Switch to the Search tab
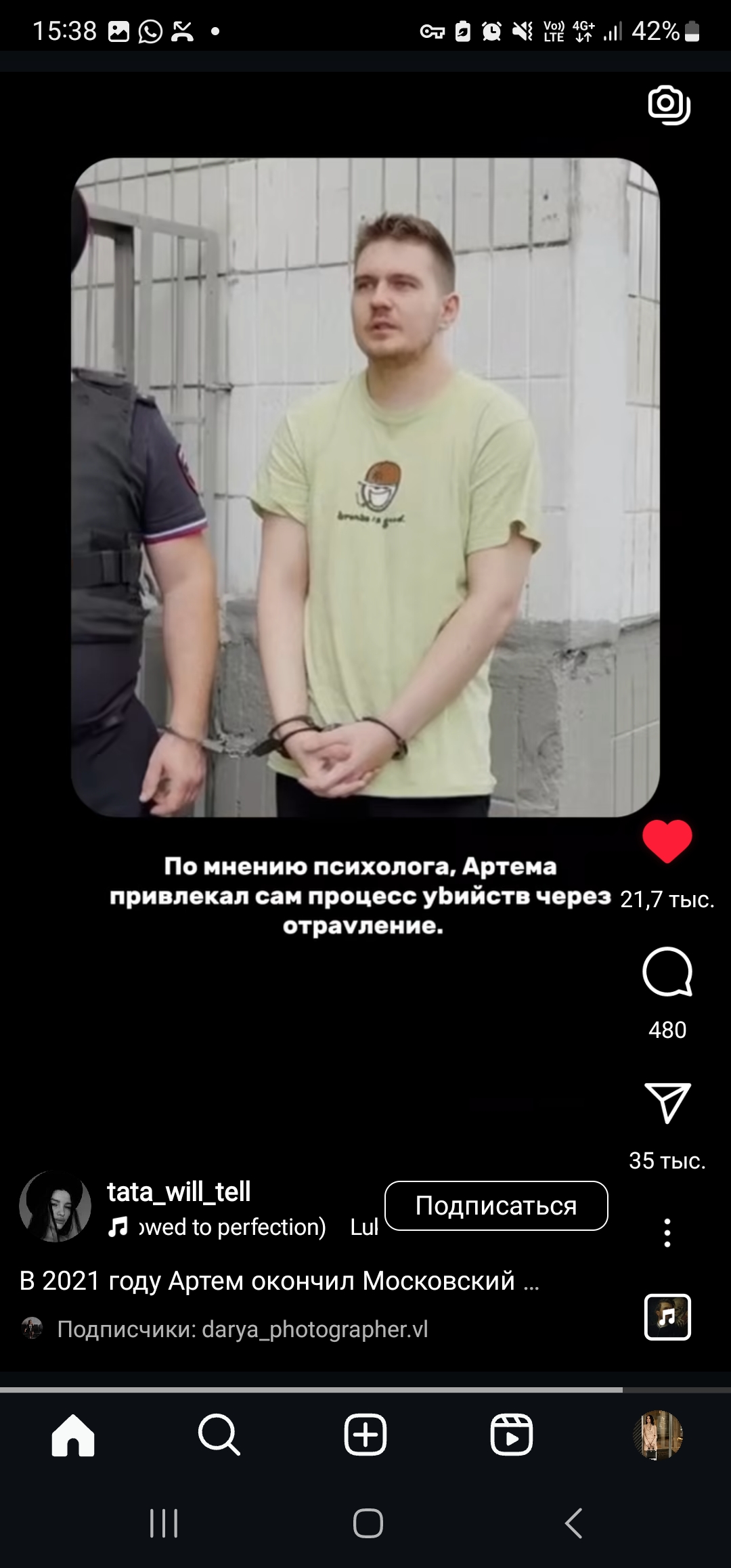The image size is (731, 1568). tap(219, 1435)
